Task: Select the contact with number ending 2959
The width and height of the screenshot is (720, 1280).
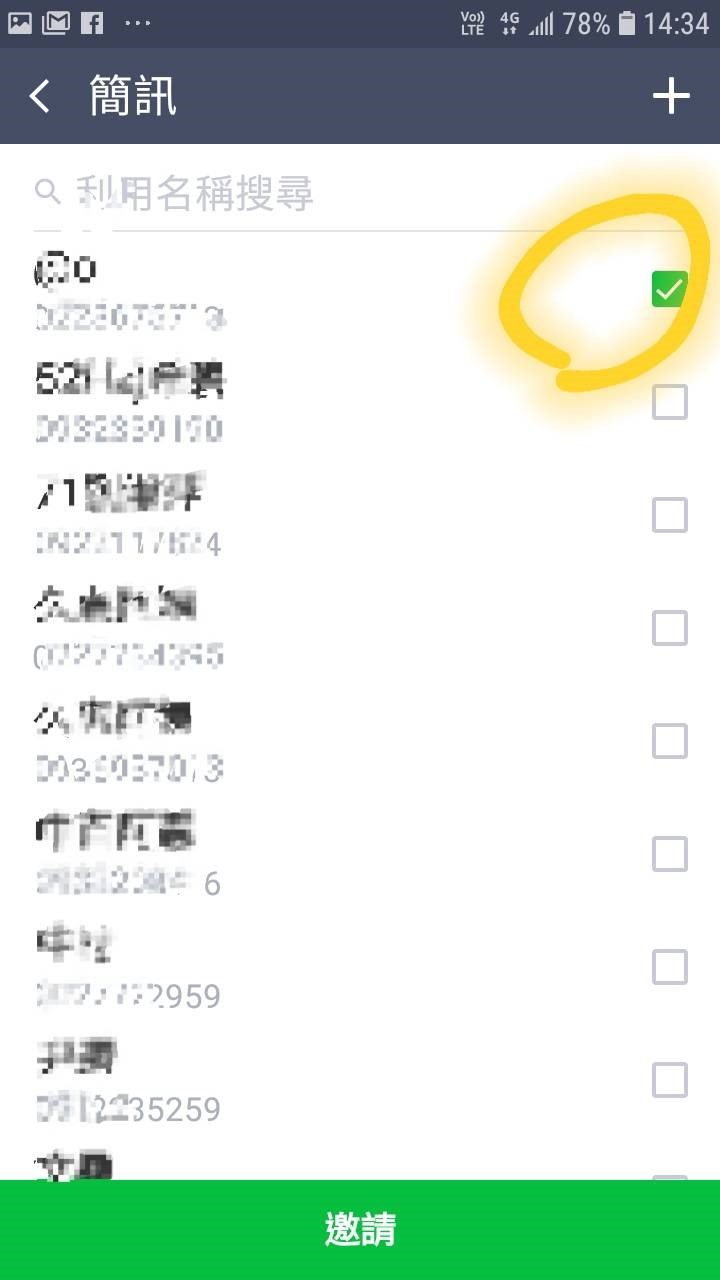Action: [x=669, y=967]
